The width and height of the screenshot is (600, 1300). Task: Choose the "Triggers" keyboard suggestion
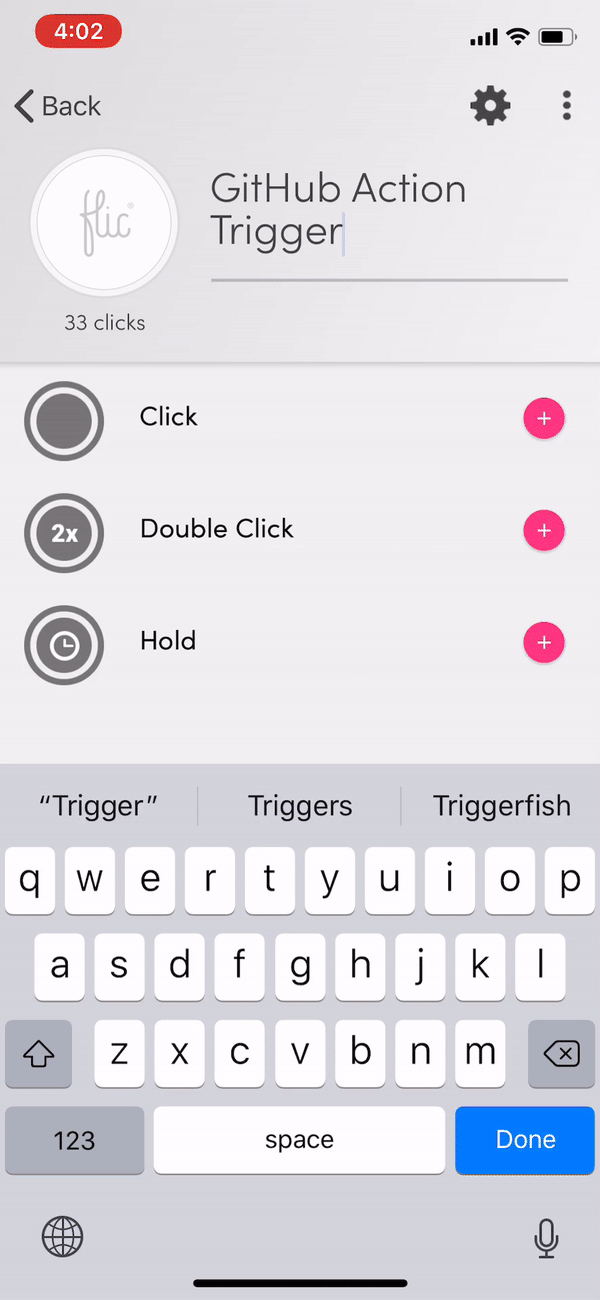pyautogui.click(x=300, y=806)
